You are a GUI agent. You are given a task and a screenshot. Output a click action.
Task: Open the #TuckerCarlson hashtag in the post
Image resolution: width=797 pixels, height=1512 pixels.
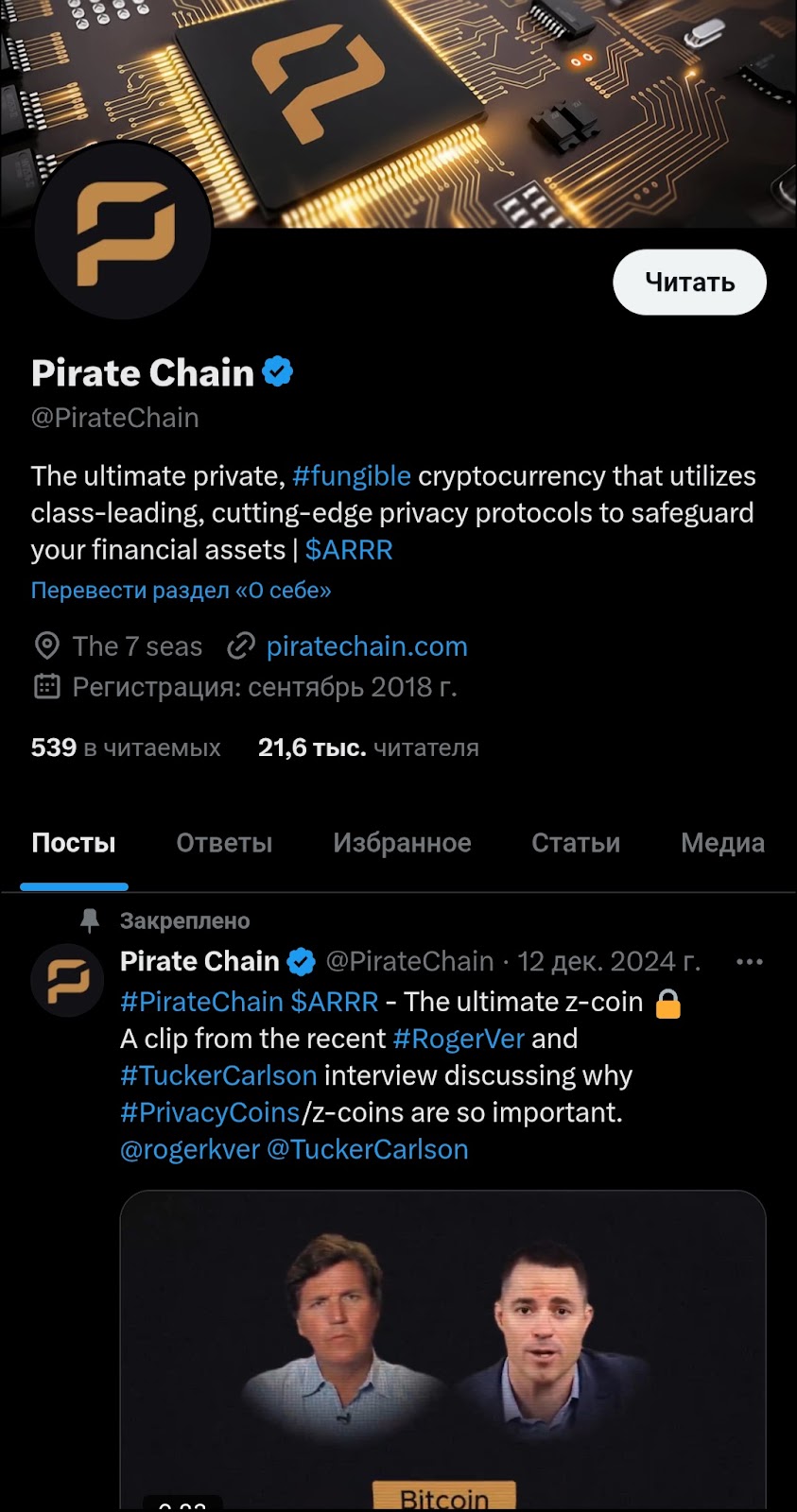point(218,1075)
